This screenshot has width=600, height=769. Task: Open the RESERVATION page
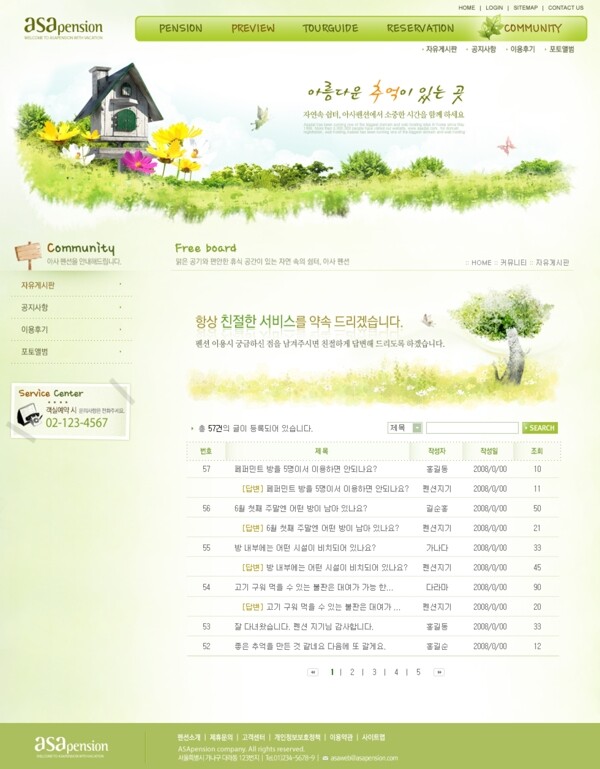click(x=420, y=28)
